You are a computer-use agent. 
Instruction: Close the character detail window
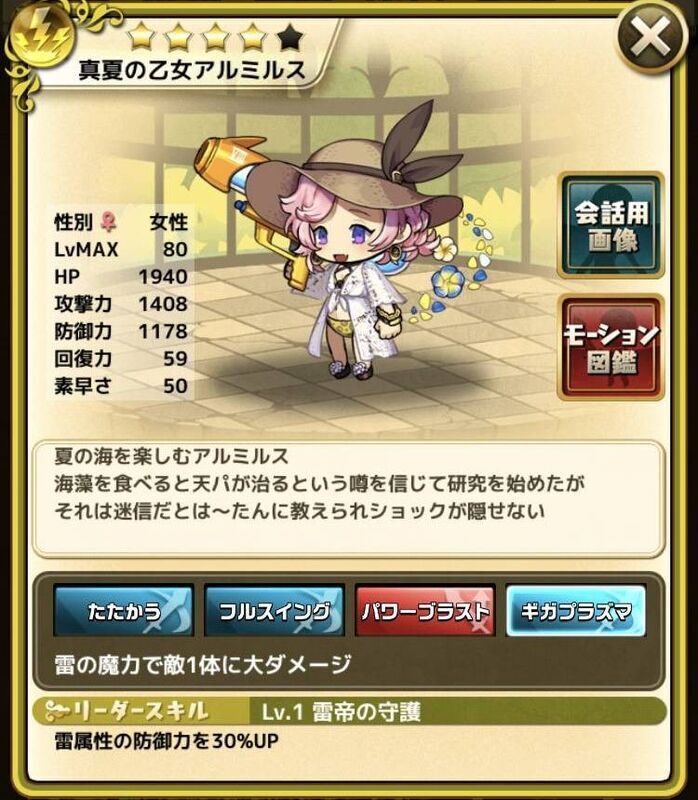[x=650, y=42]
